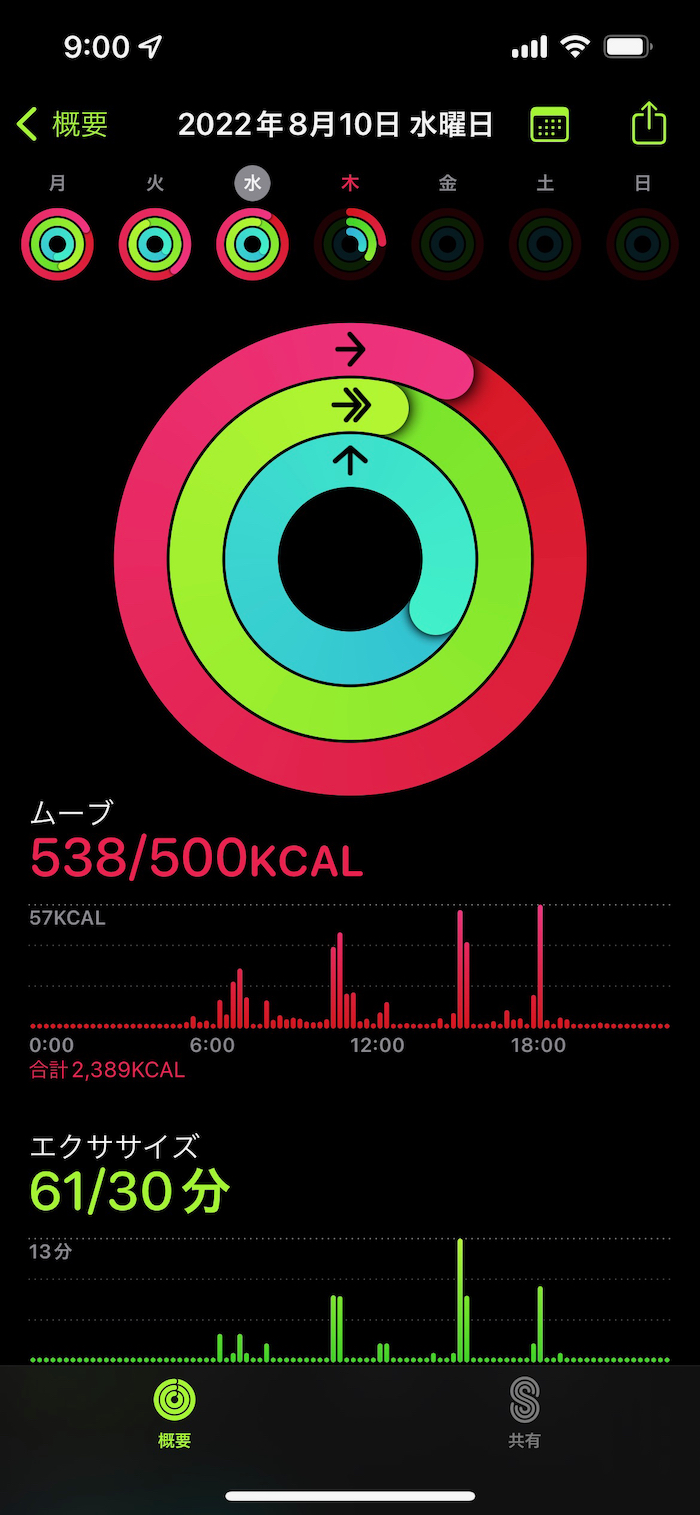The width and height of the screenshot is (700, 1515).
Task: Select Thursday (木) activity rings
Action: point(350,243)
